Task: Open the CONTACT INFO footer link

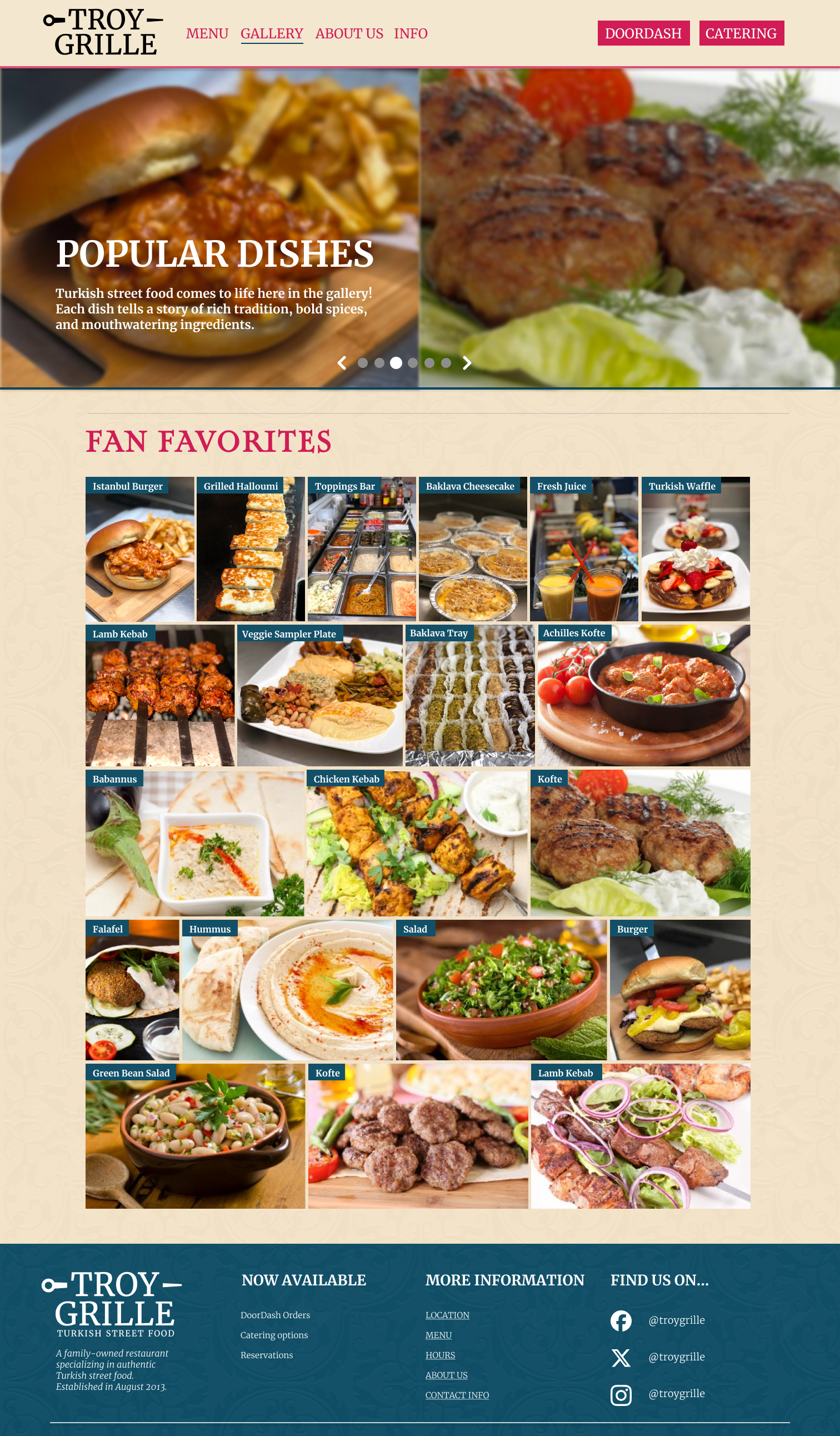Action: click(457, 1394)
